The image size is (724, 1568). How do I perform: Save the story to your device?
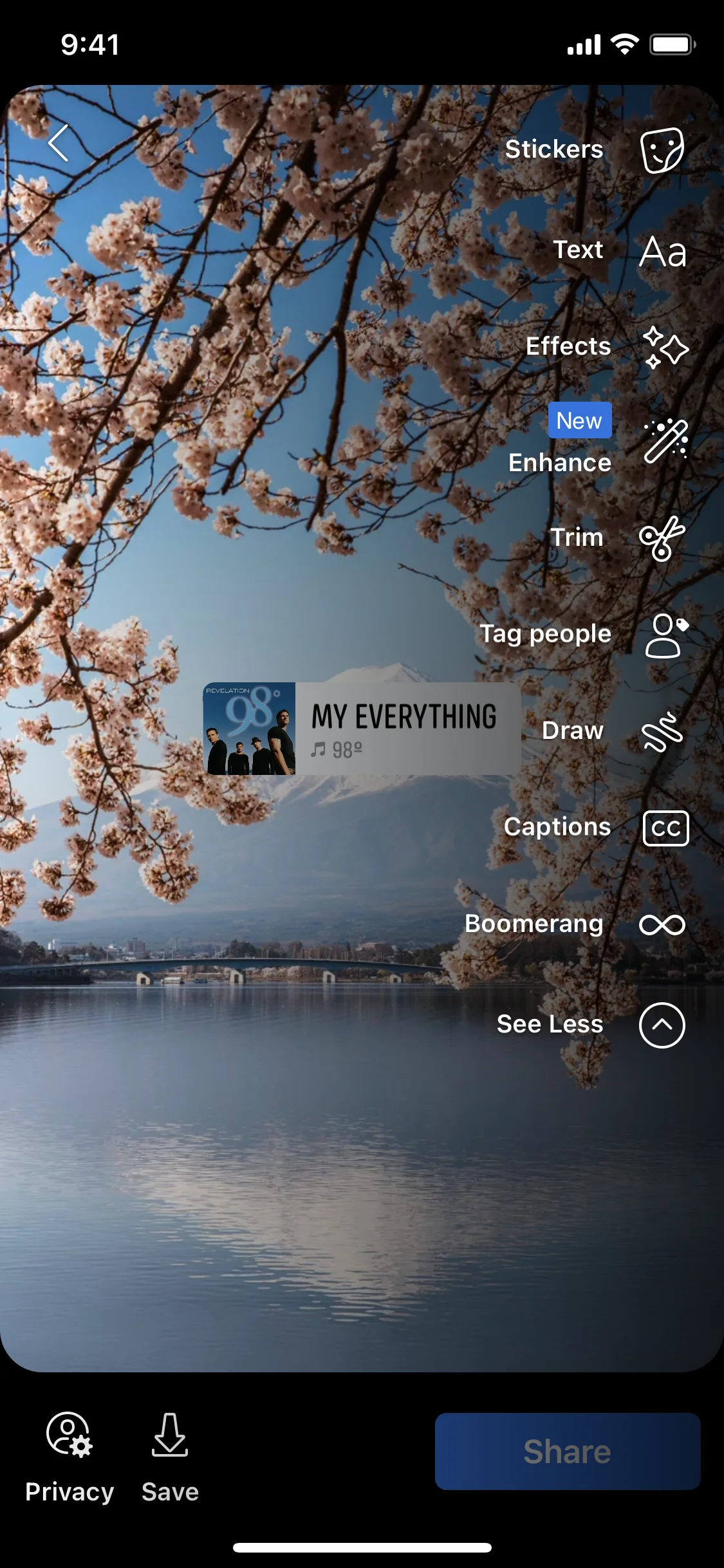[x=169, y=1455]
